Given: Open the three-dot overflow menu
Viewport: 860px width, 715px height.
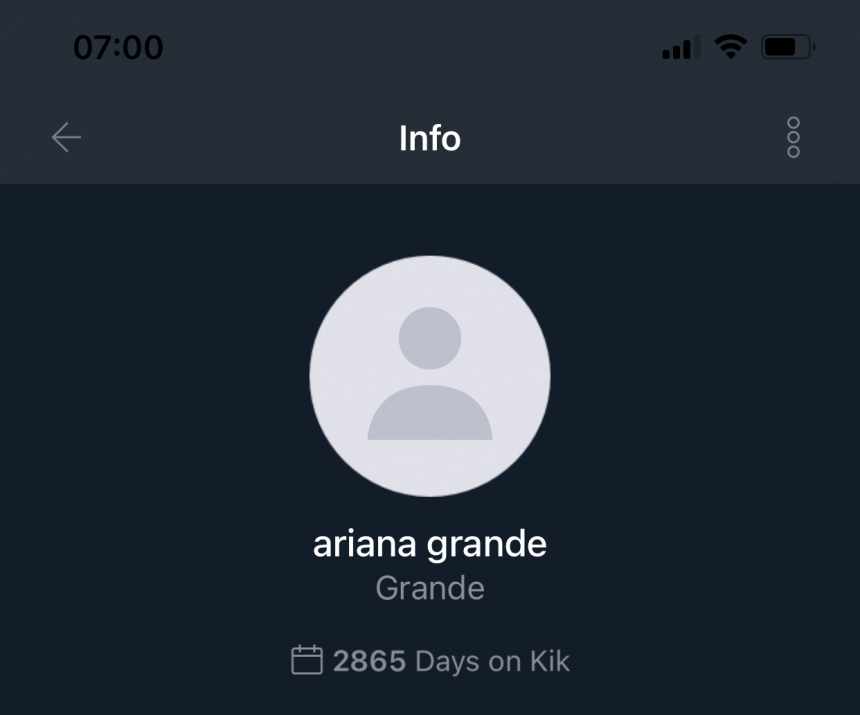Looking at the screenshot, I should pyautogui.click(x=793, y=137).
